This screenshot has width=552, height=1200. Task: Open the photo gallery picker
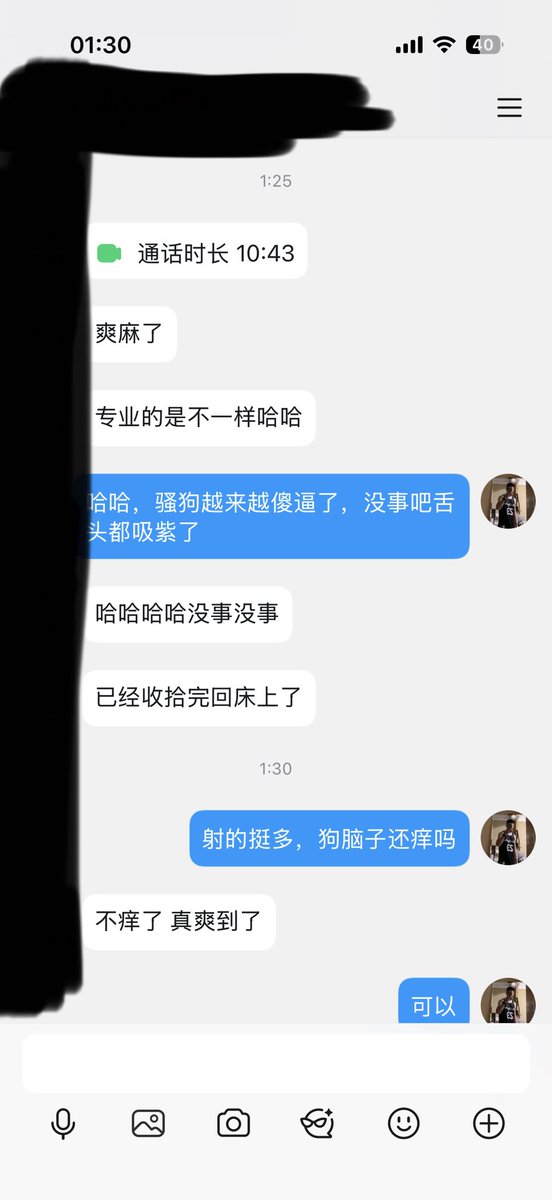(x=148, y=1124)
